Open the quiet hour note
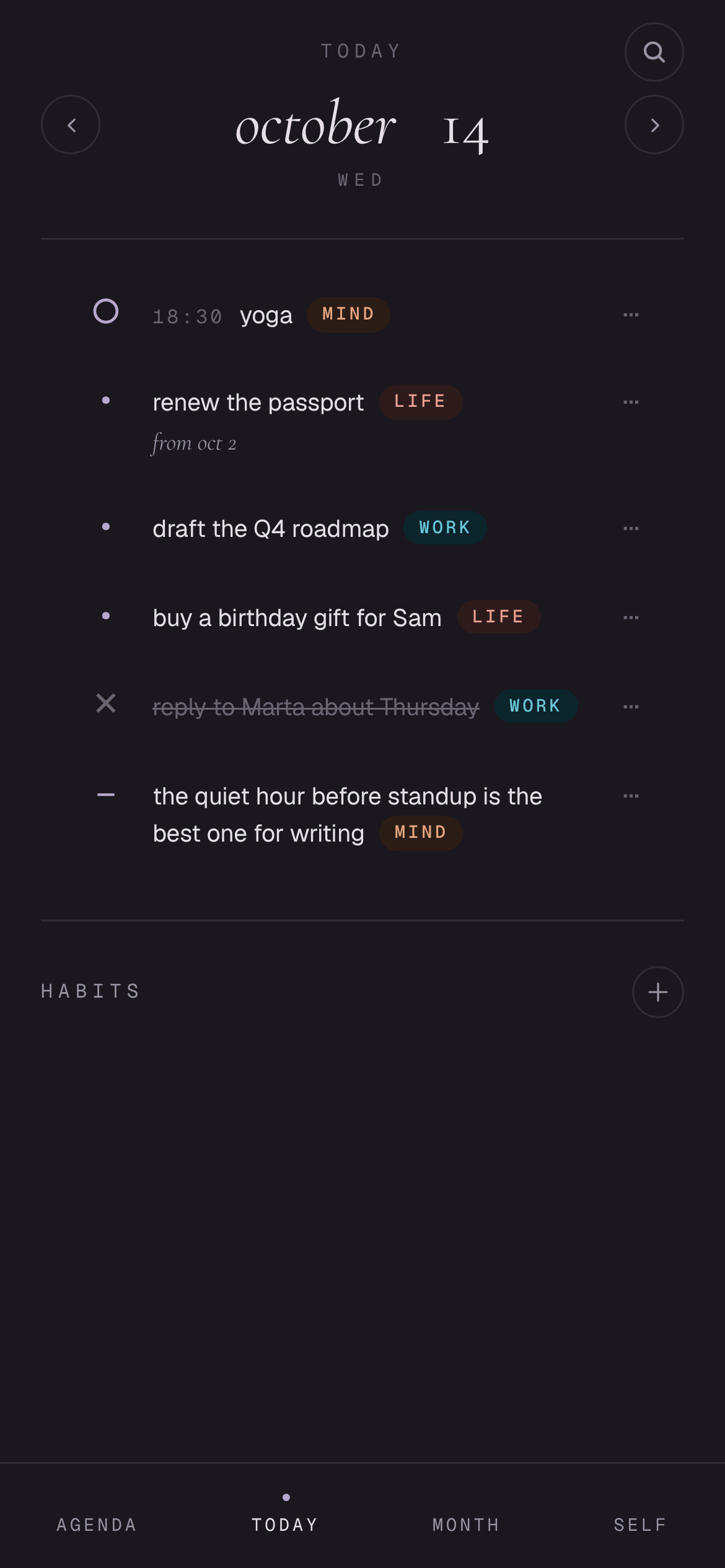Screen dimensions: 725x1568 pos(348,814)
